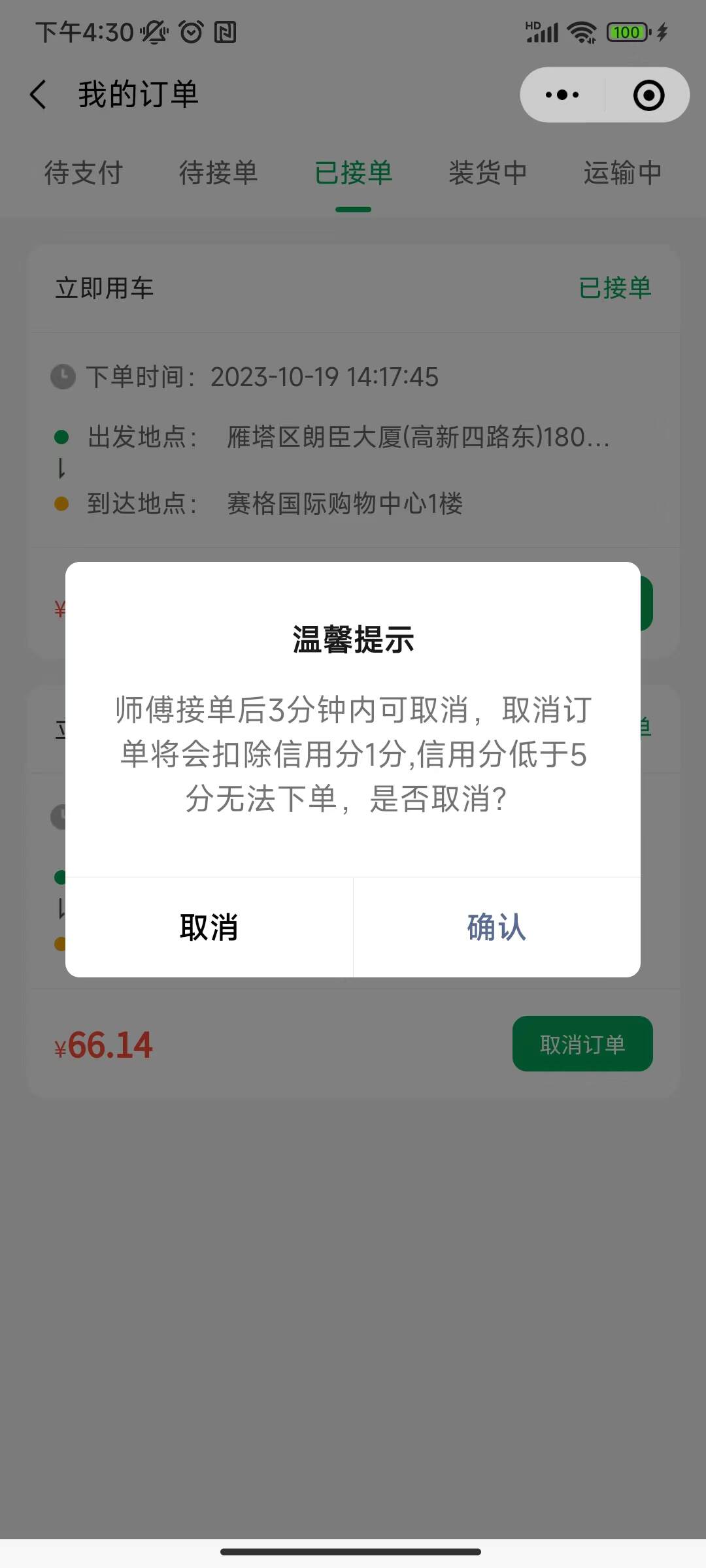This screenshot has height=1568, width=706.
Task: Select the 已接单 tab
Action: pos(353,173)
